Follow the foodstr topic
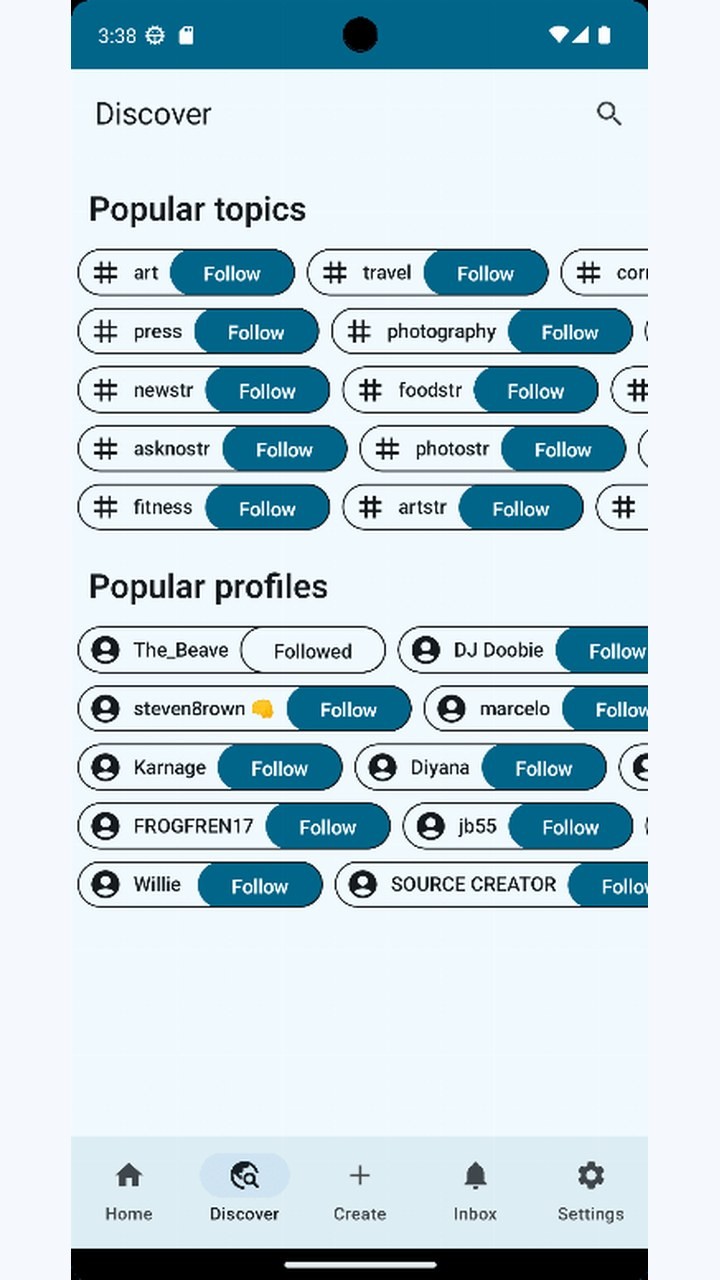Viewport: 720px width, 1280px height. click(x=536, y=391)
